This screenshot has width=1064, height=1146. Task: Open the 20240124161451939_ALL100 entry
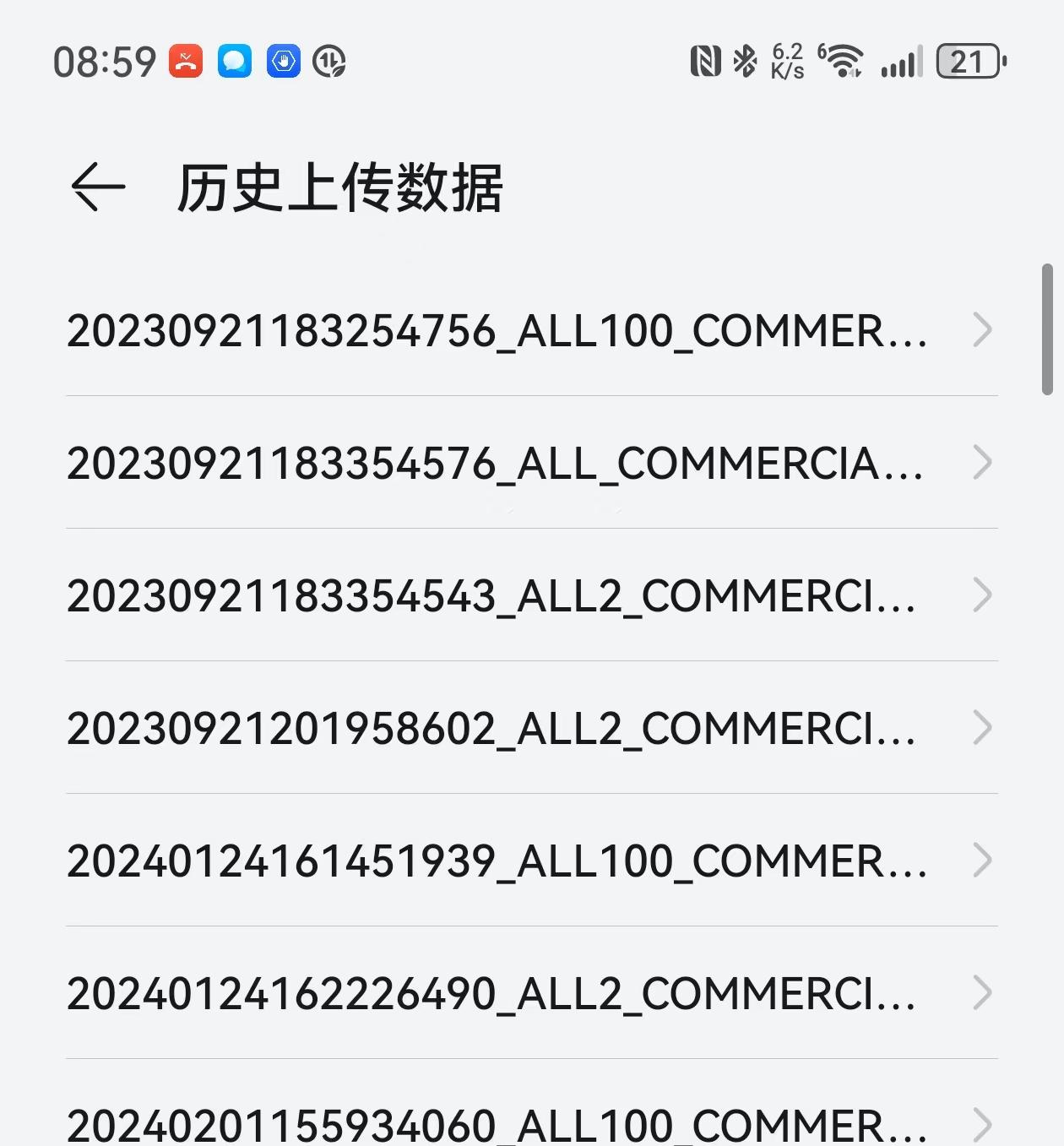[497, 861]
